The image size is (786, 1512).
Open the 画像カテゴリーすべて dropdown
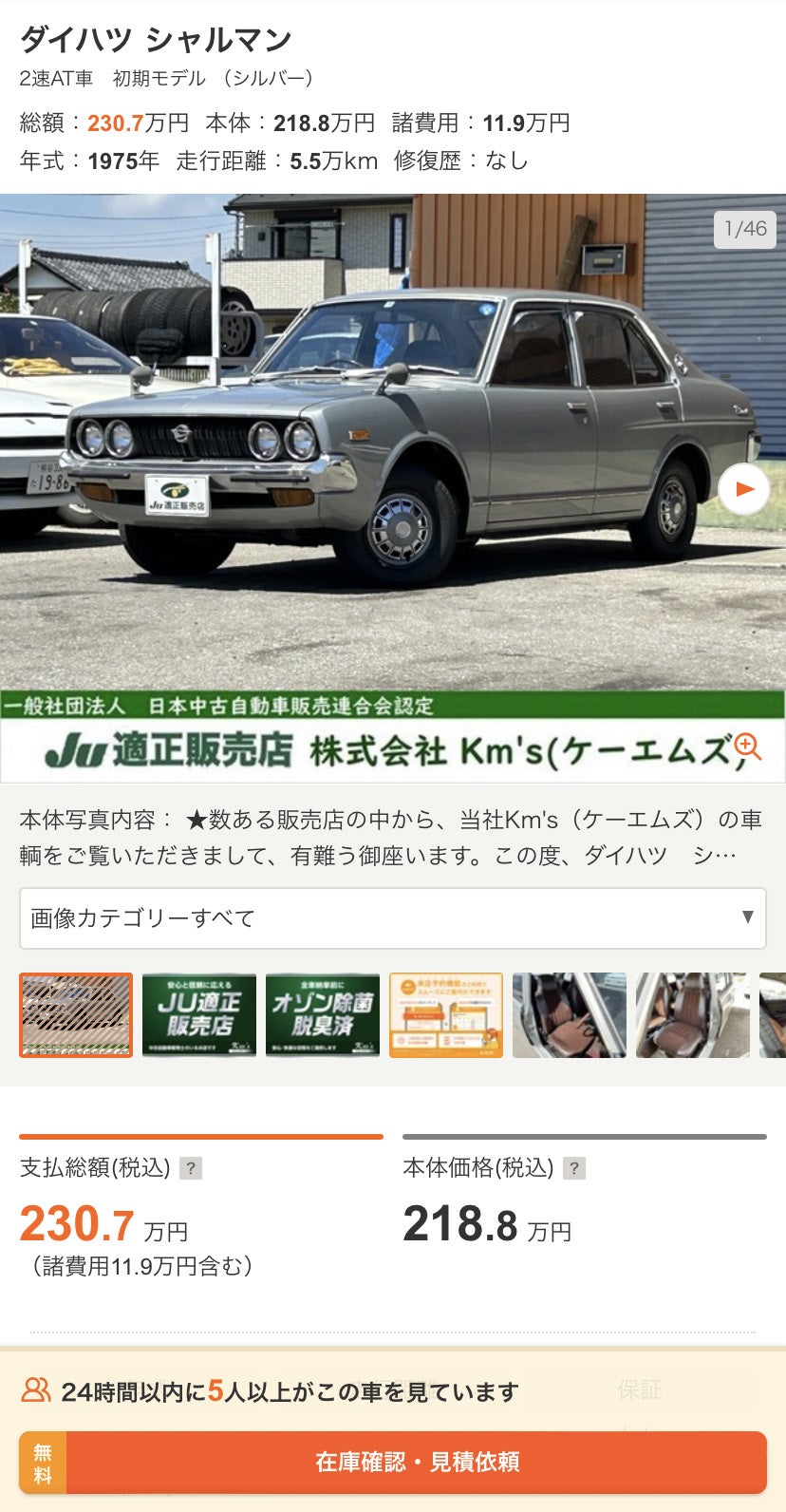(392, 917)
